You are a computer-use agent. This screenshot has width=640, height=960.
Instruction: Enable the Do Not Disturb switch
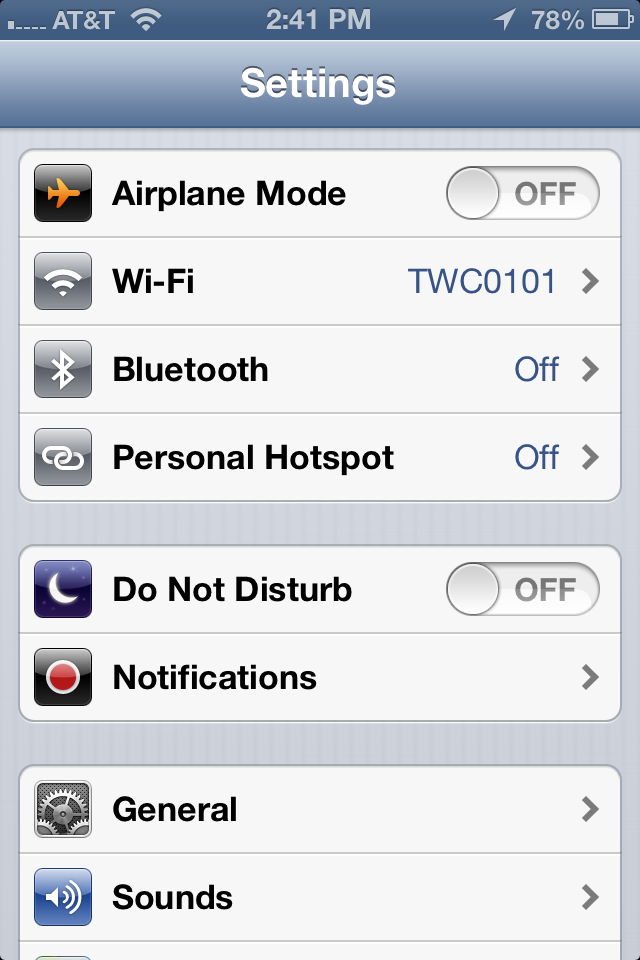[x=522, y=589]
